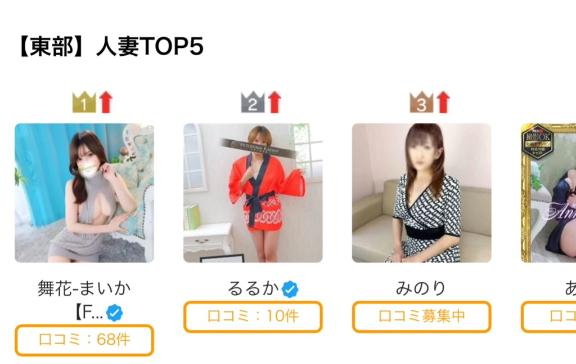Screen dimensions: 576x364
Task: Open the rank 1 photo of 舞花-まいか
Action: click(84, 193)
